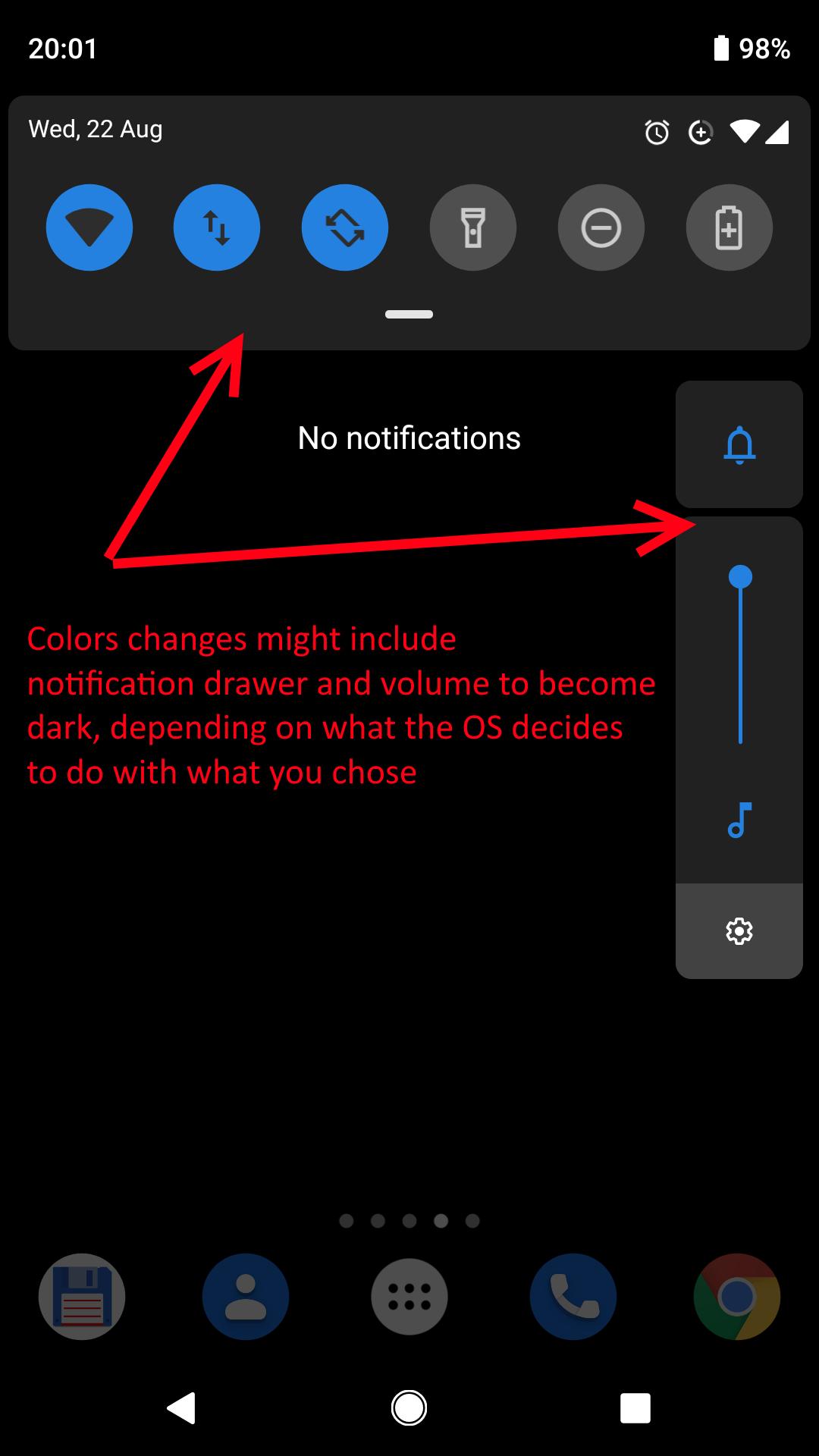
Task: Tap the ringer bell mode icon
Action: (739, 444)
